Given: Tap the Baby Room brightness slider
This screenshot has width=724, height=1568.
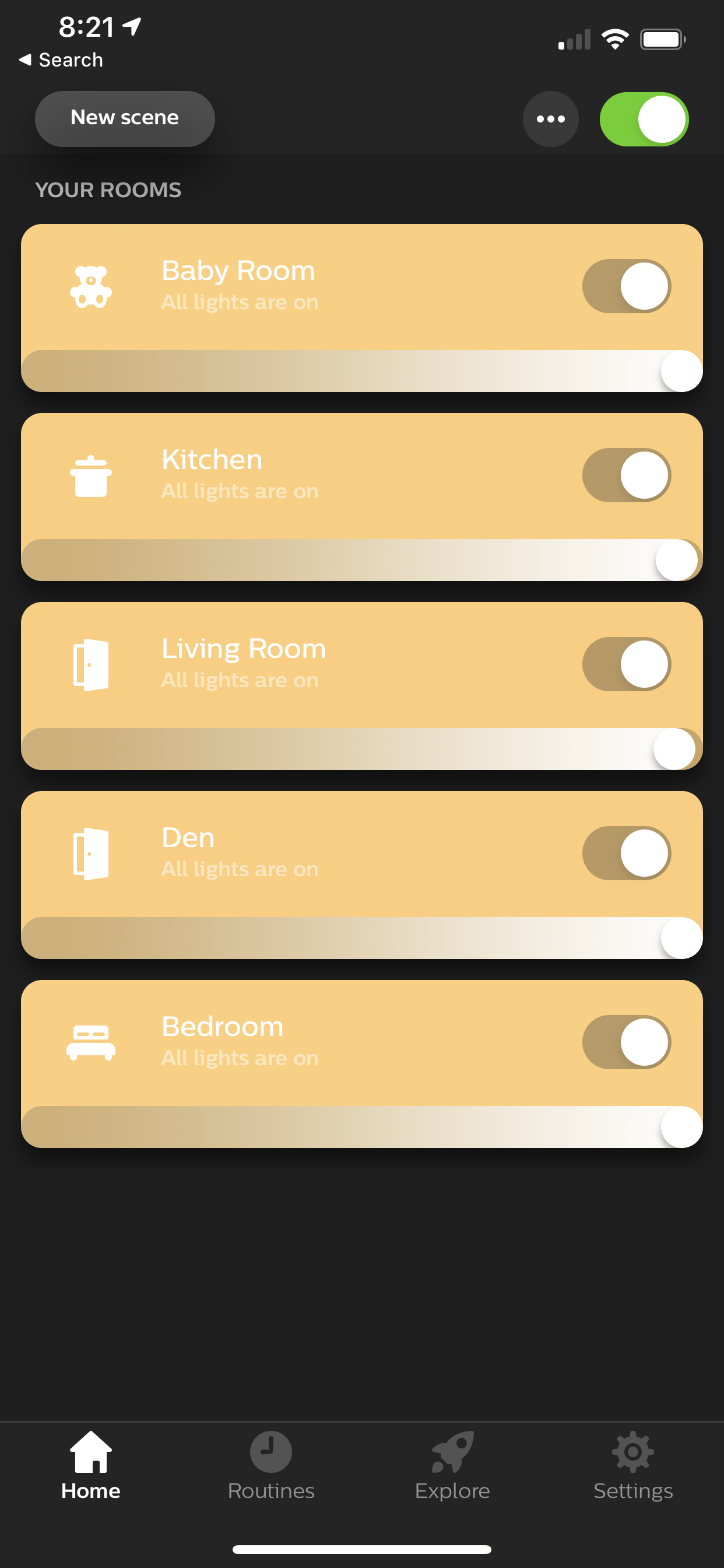Looking at the screenshot, I should [x=362, y=370].
